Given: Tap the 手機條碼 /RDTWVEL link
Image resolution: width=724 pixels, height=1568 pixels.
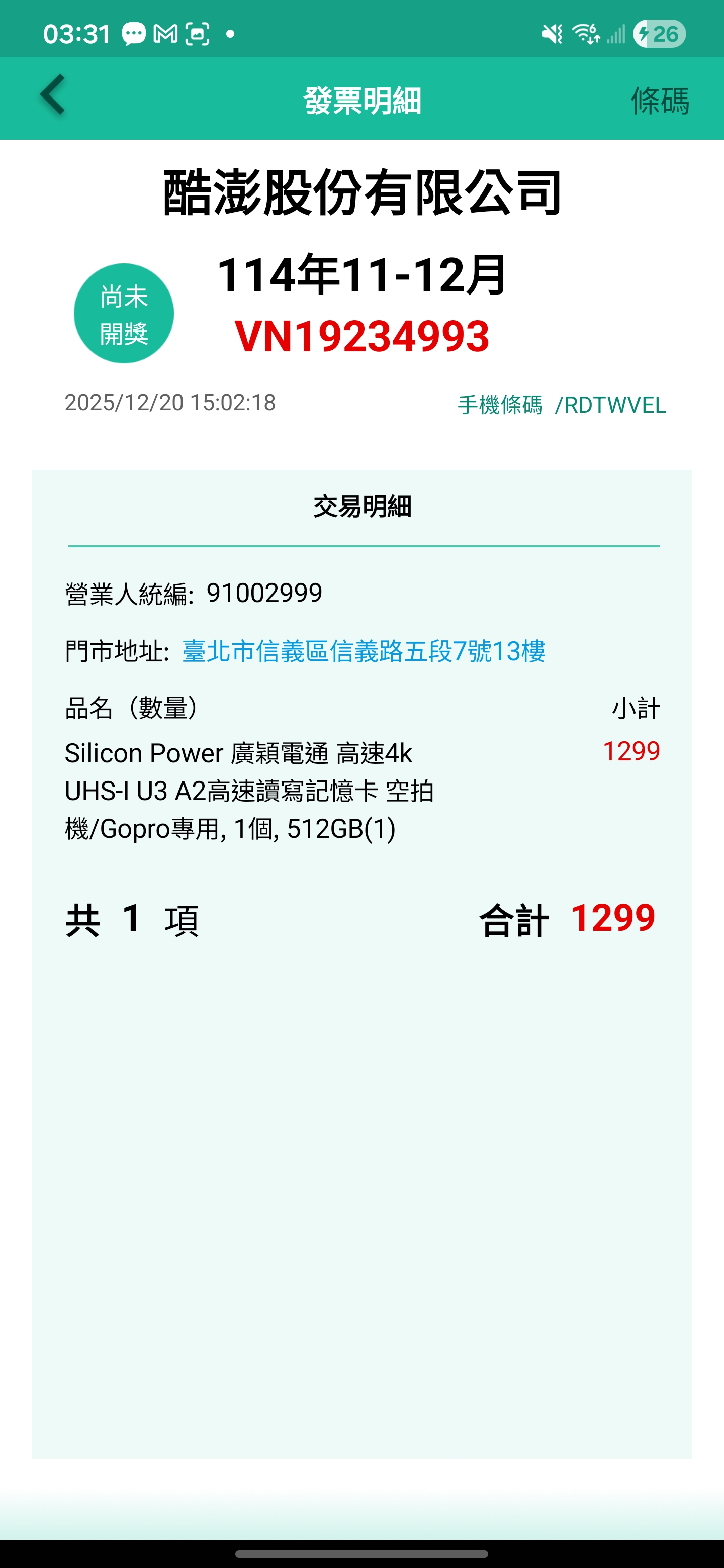Looking at the screenshot, I should coord(562,405).
